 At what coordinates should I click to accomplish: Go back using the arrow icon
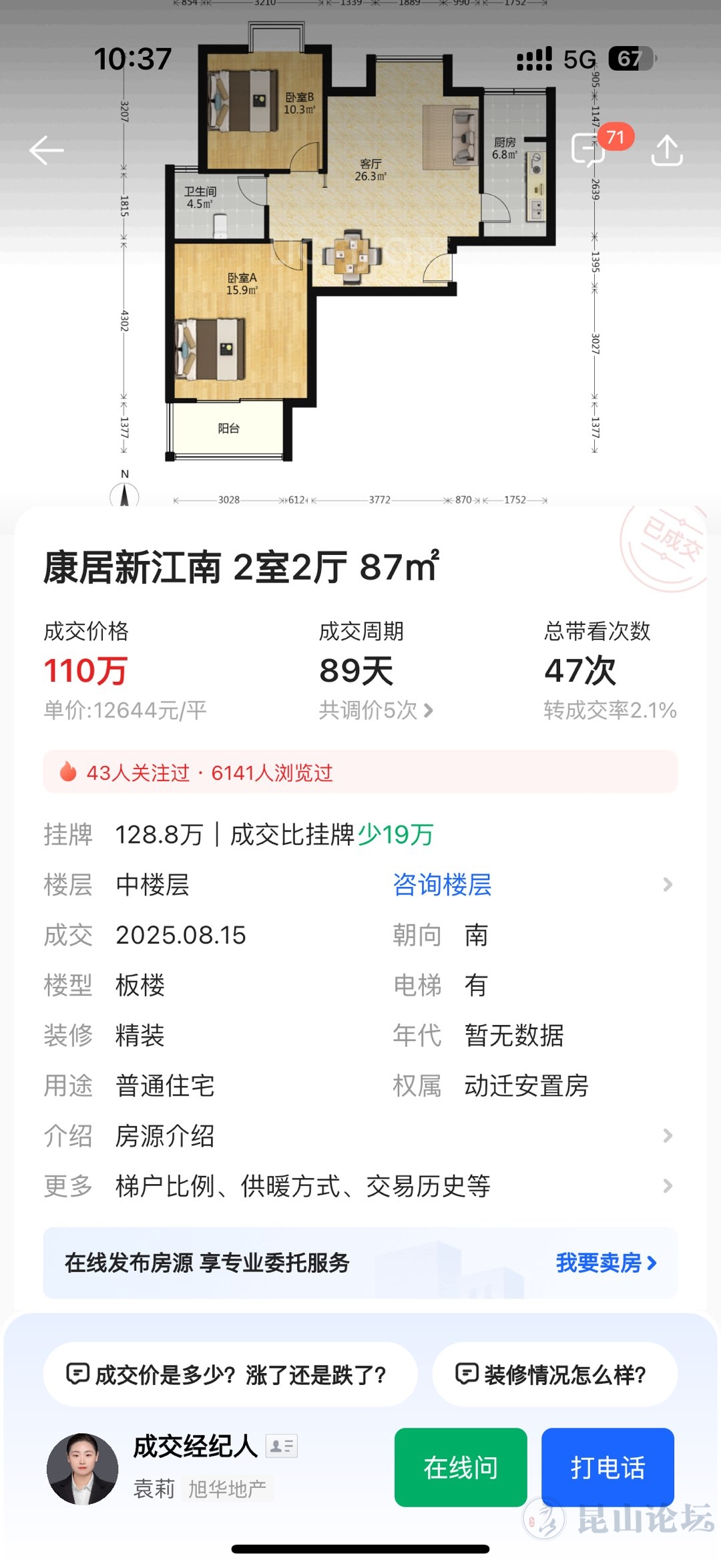coord(47,150)
